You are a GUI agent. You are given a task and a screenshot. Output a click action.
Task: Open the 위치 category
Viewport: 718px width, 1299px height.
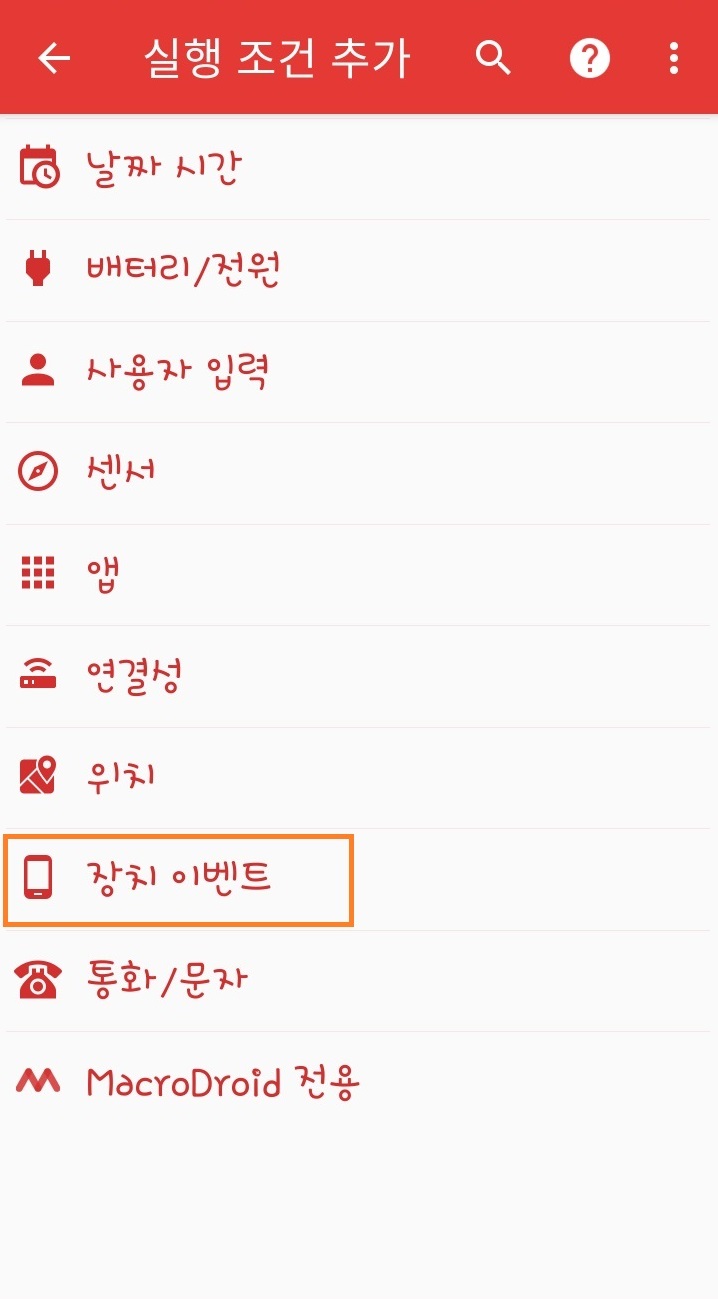[x=120, y=778]
